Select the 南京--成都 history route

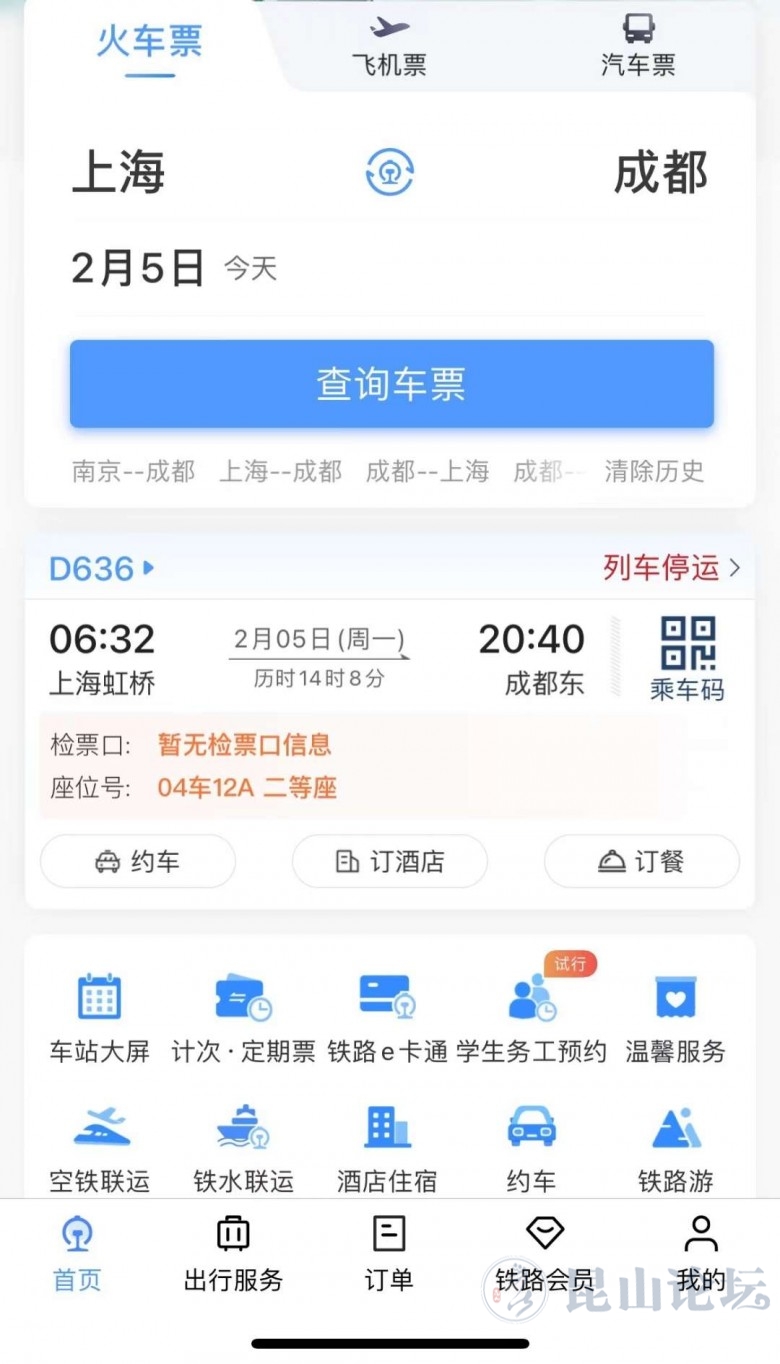(133, 471)
